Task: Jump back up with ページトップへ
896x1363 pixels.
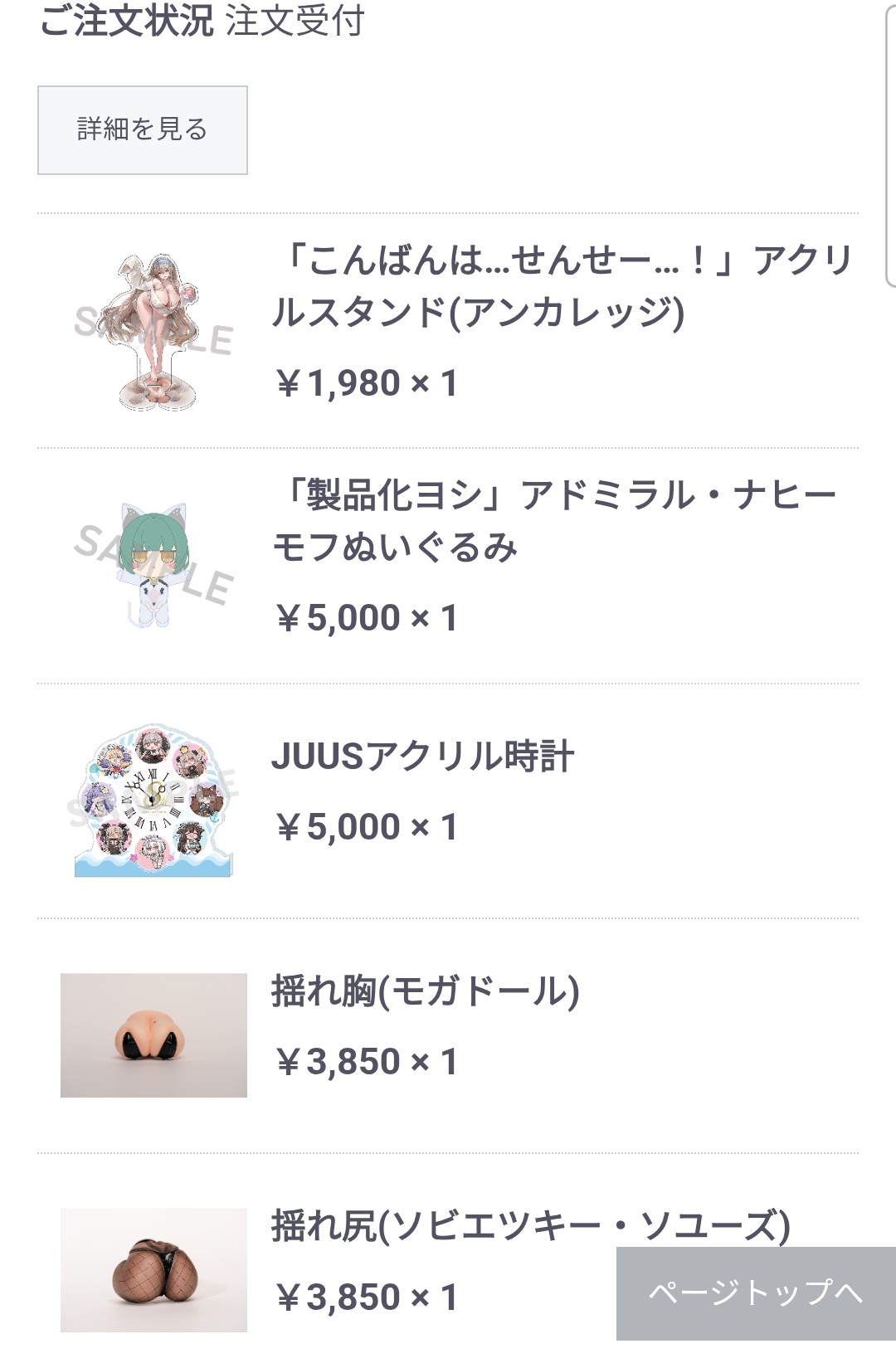Action: (x=755, y=1292)
